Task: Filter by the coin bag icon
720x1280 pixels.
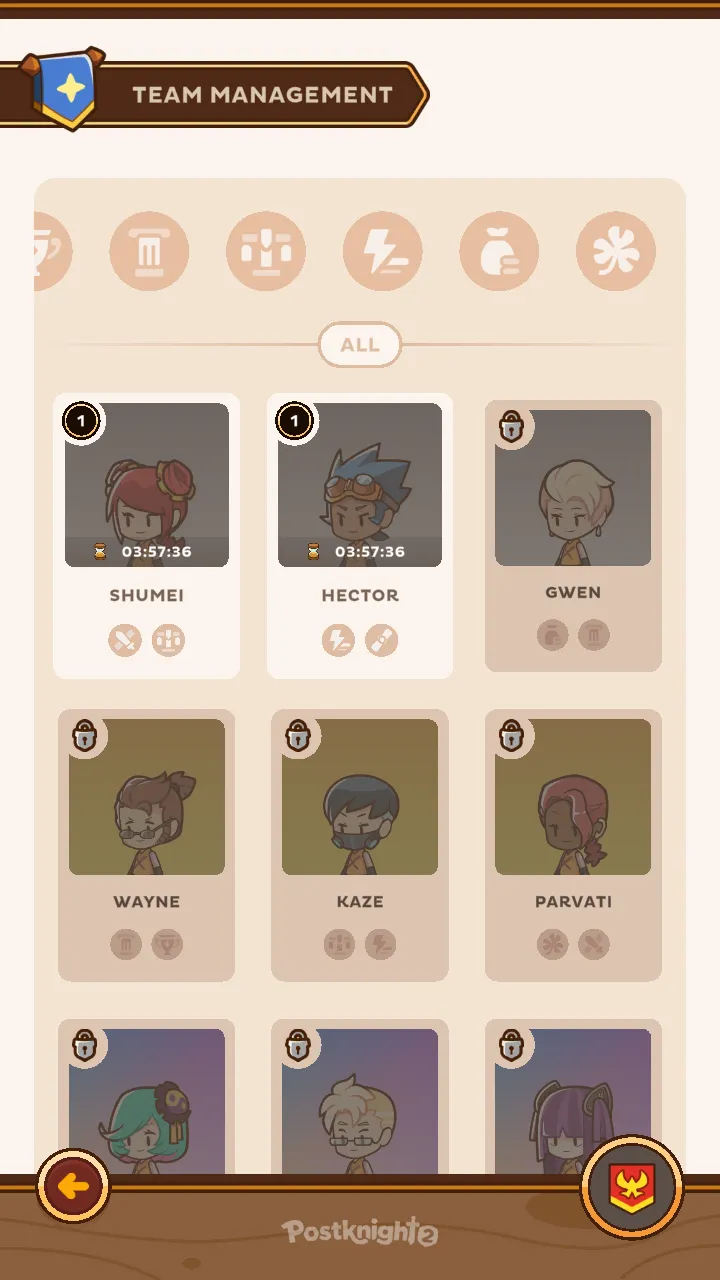Action: [499, 251]
